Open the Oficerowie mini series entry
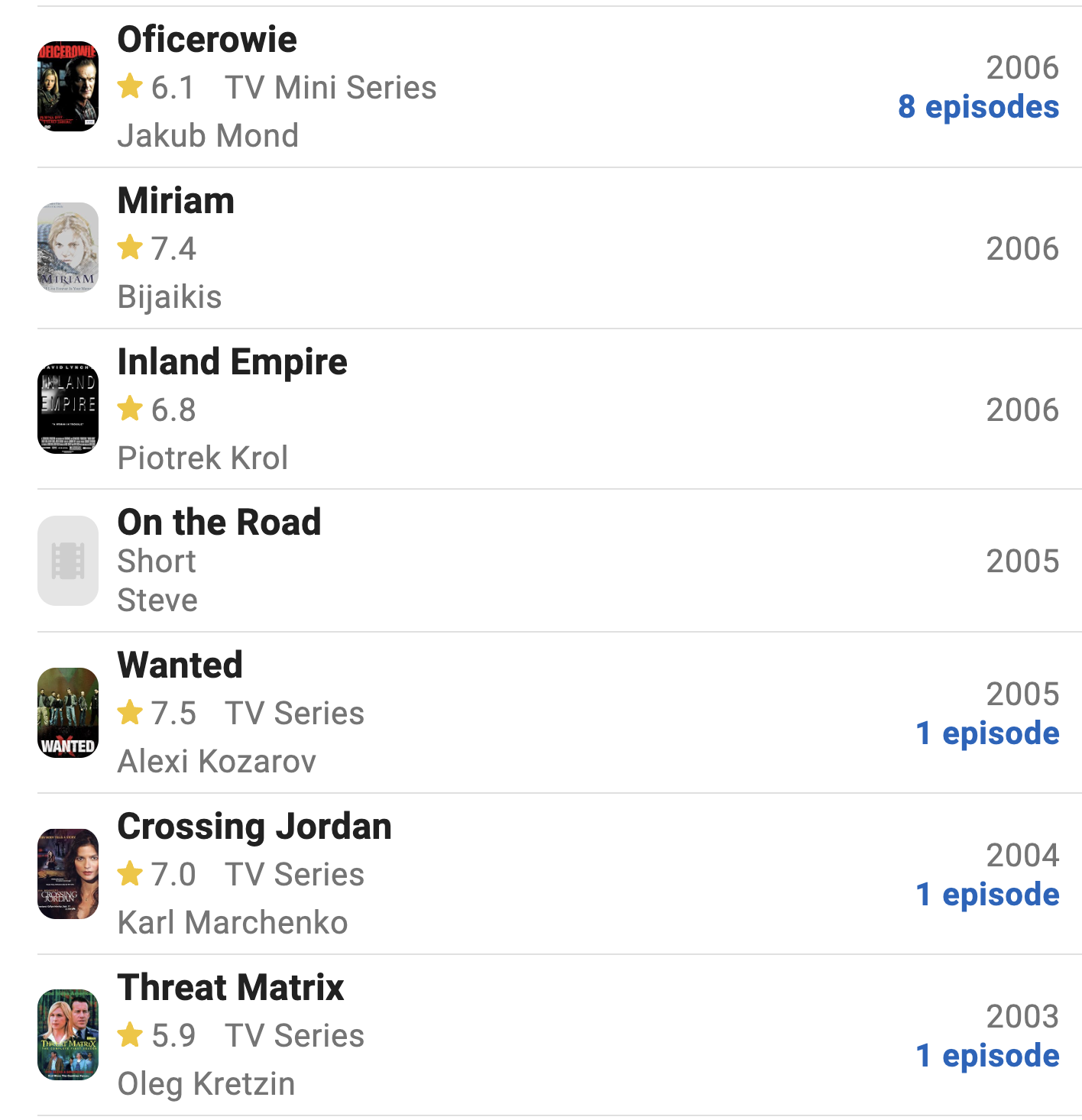Viewport: 1082px width, 1120px height. click(207, 40)
